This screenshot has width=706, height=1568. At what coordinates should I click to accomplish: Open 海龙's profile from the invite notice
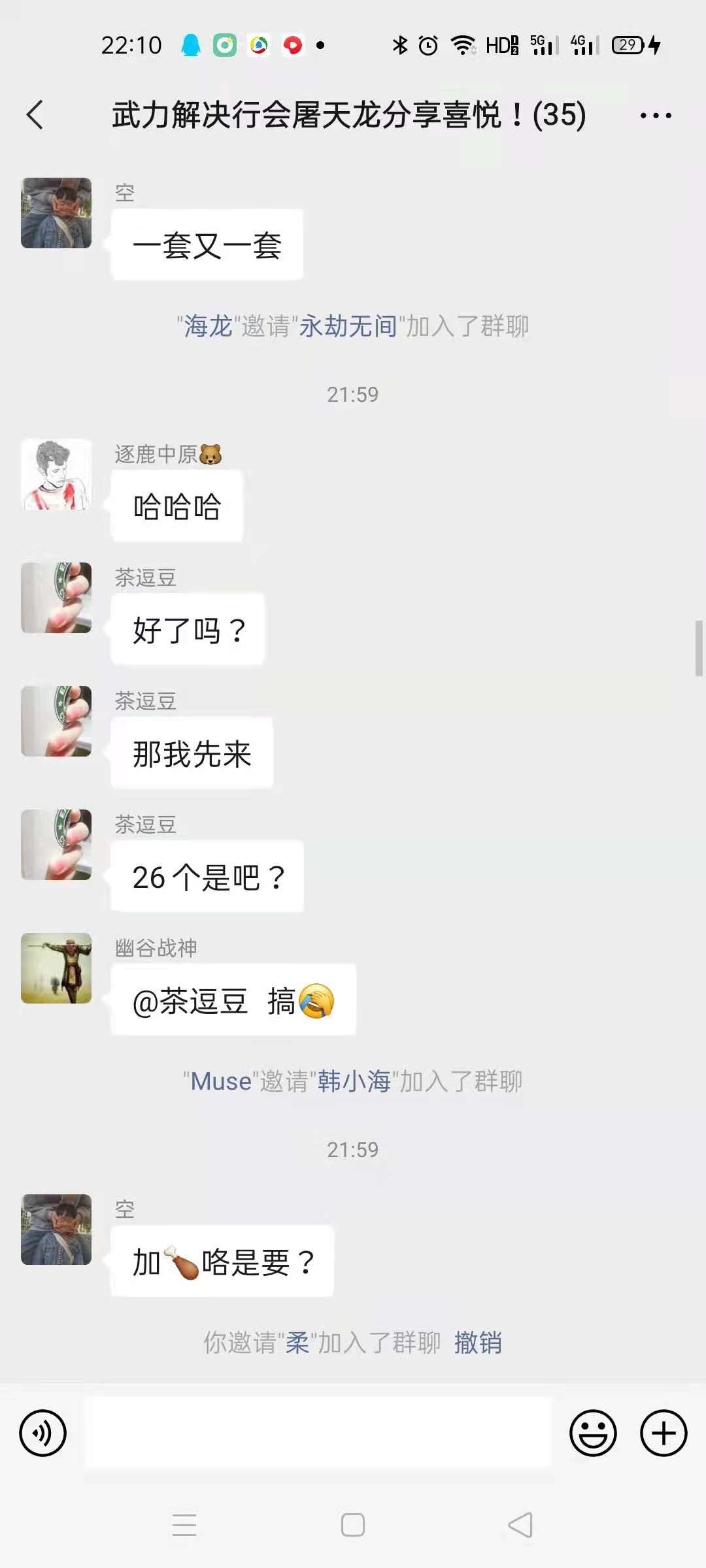click(x=208, y=326)
